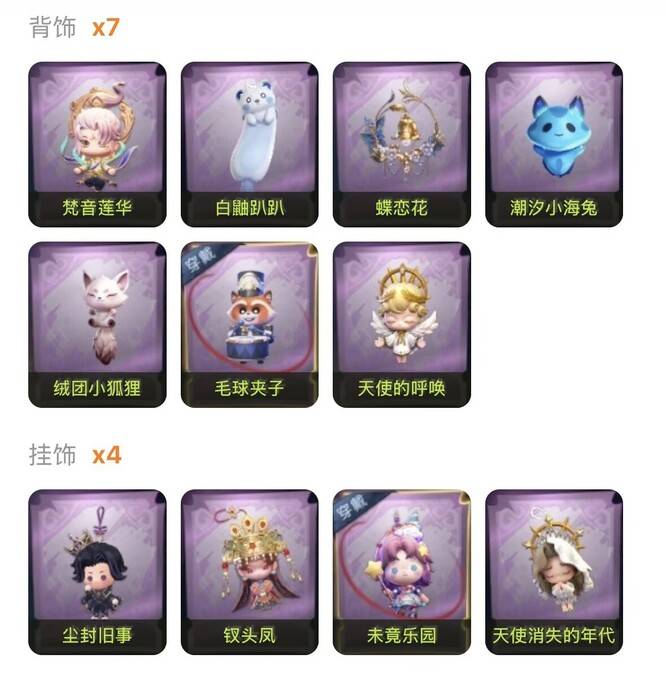View the 天使的呼唤 item card
The image size is (666, 680).
tap(401, 323)
